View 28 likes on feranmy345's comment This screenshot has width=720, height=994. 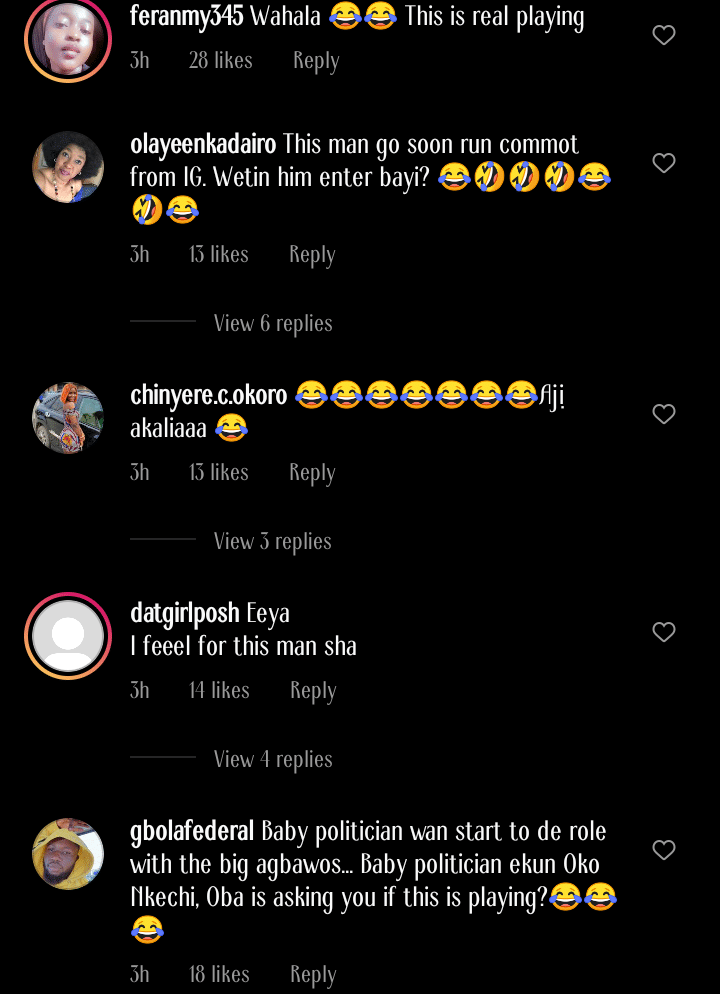[x=220, y=61]
